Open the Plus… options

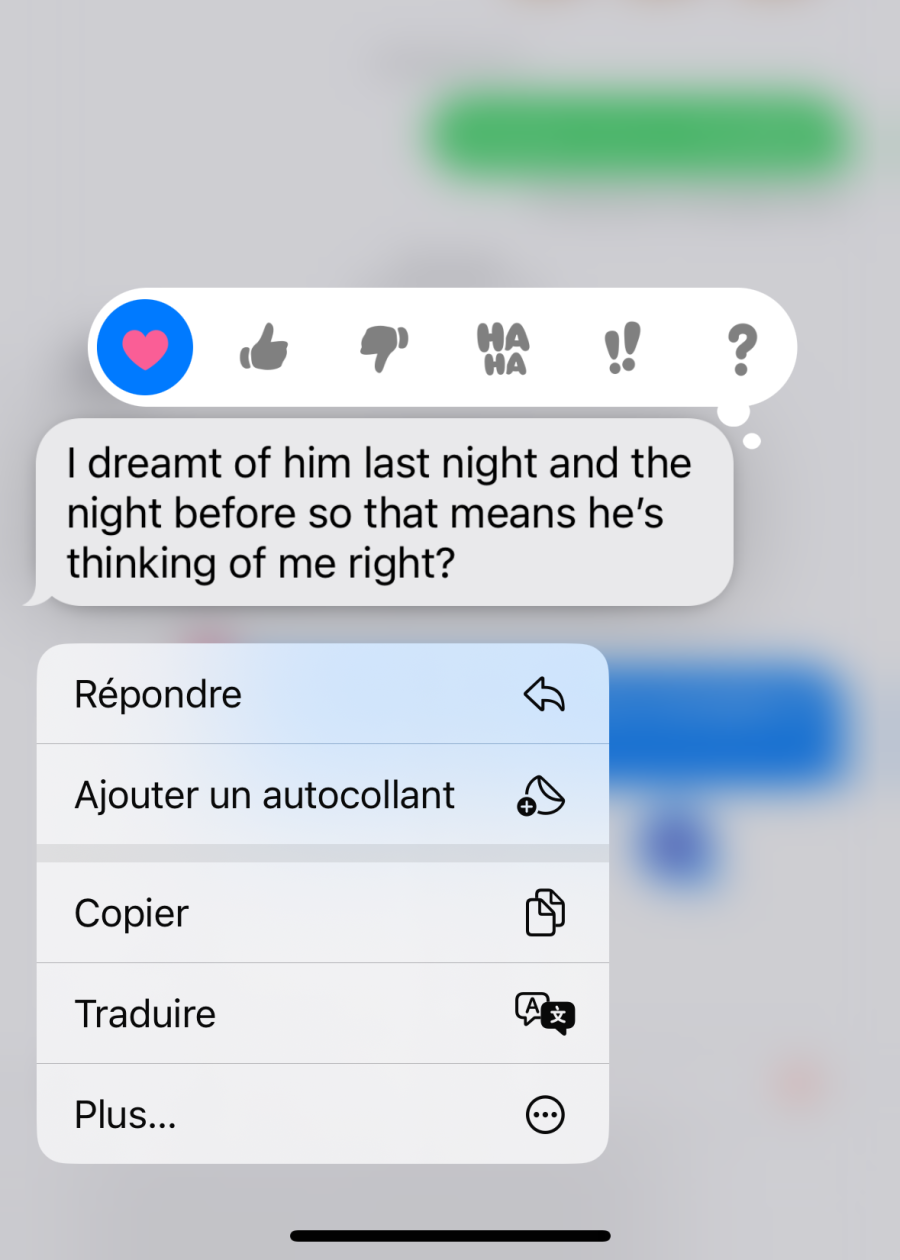click(322, 1114)
